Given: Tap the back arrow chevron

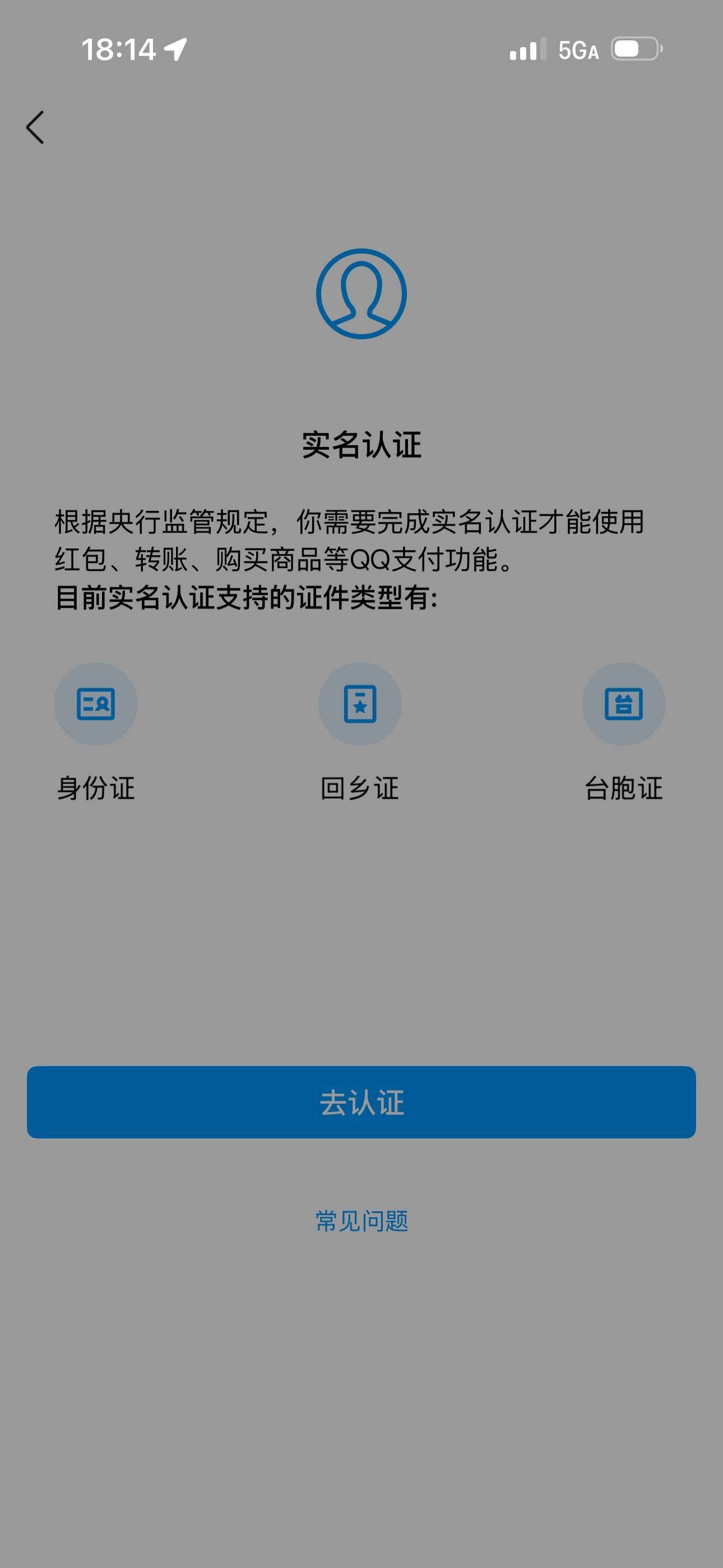Looking at the screenshot, I should point(35,127).
